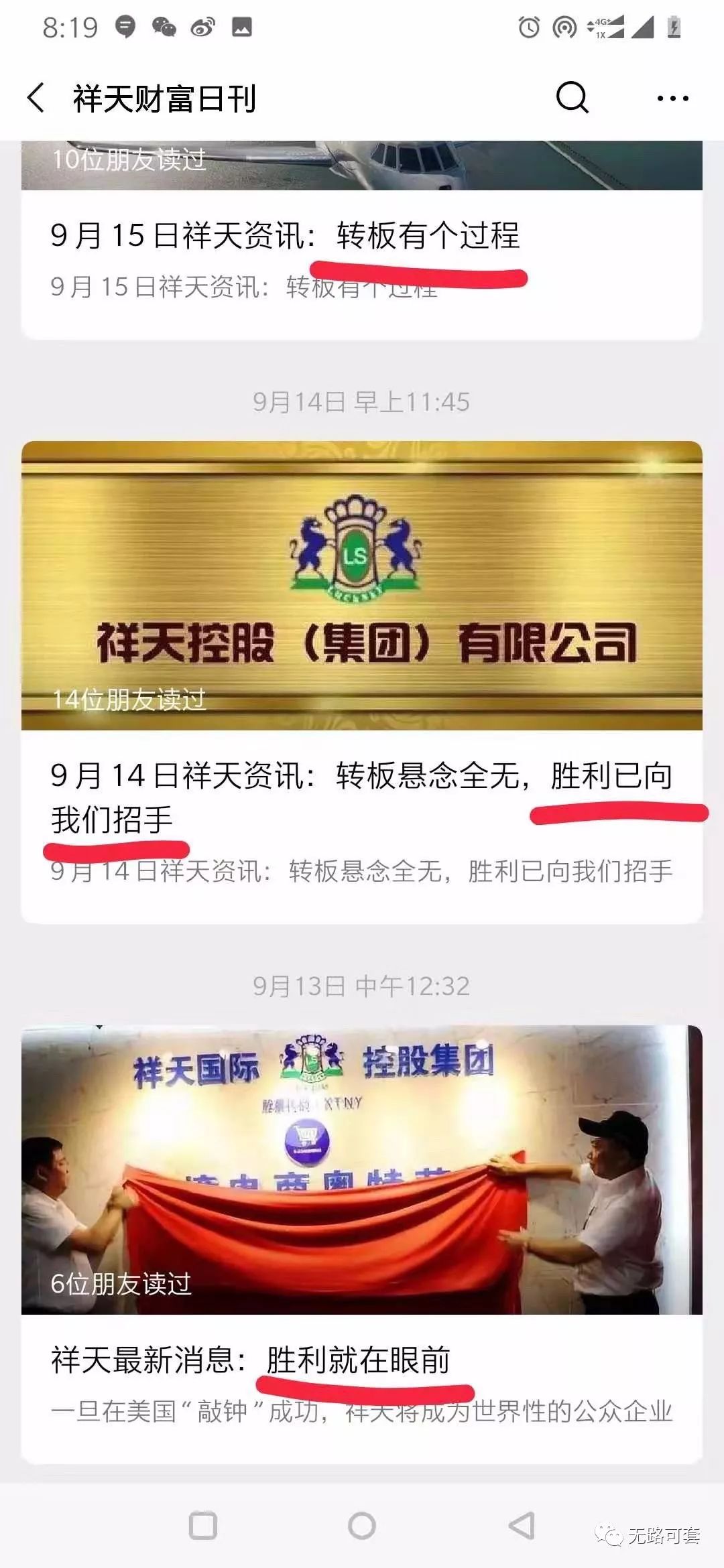Open the search magnifier icon
Viewport: 724px width, 1568px height.
[x=571, y=98]
